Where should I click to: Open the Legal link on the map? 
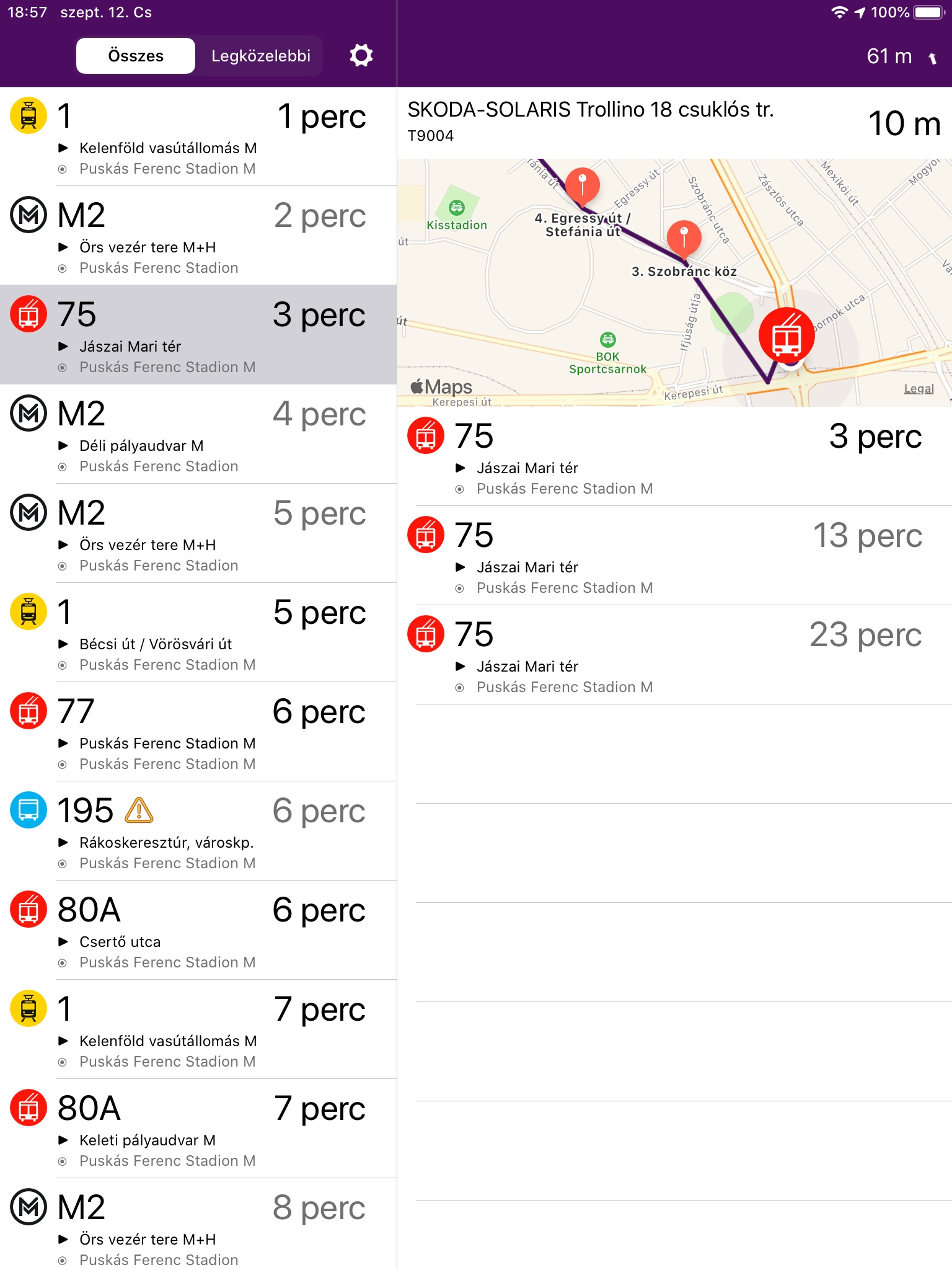pyautogui.click(x=919, y=389)
